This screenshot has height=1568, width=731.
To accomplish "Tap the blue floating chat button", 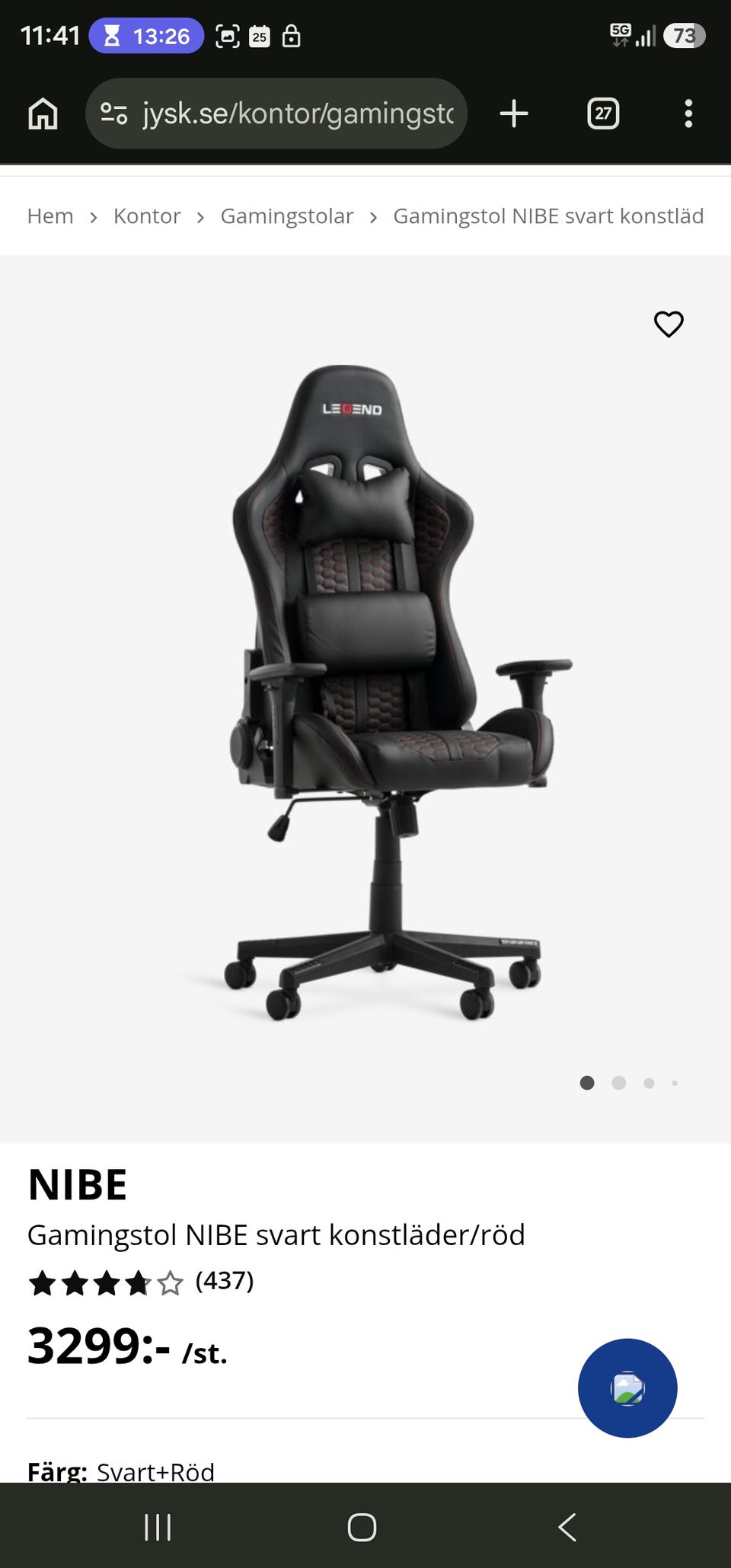I will tap(627, 1388).
